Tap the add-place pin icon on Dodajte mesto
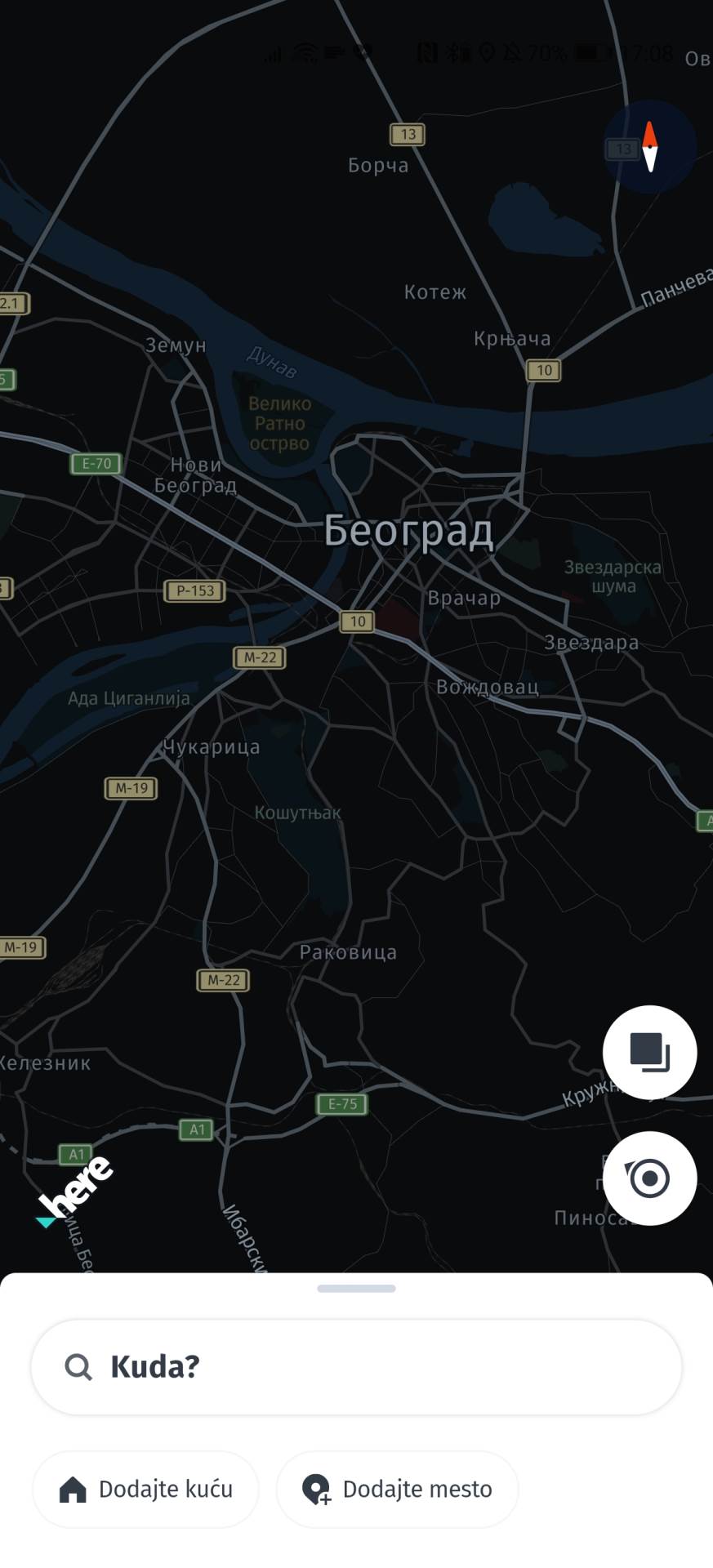Viewport: 713px width, 1568px height. coord(319,1490)
